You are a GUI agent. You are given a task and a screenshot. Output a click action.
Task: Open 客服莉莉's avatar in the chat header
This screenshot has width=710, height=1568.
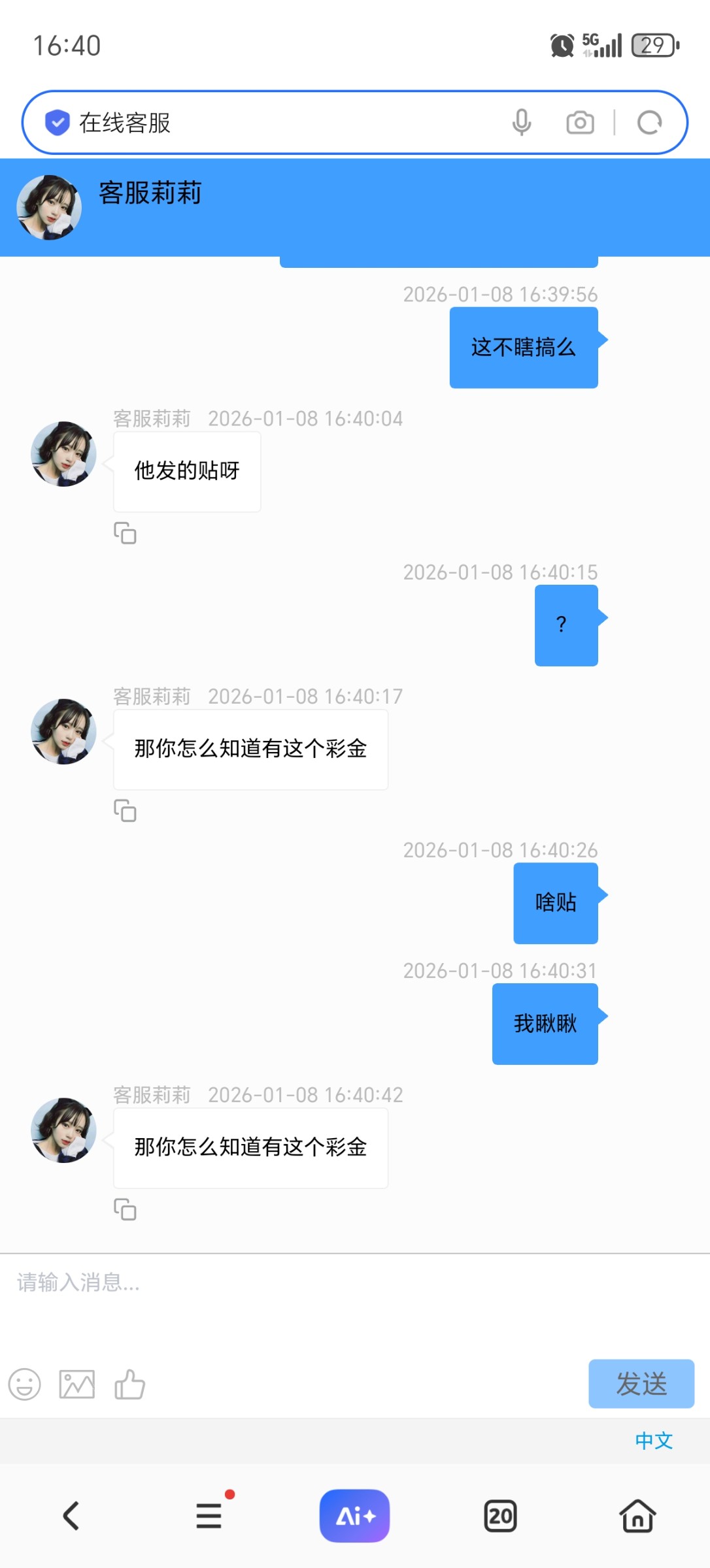click(49, 206)
